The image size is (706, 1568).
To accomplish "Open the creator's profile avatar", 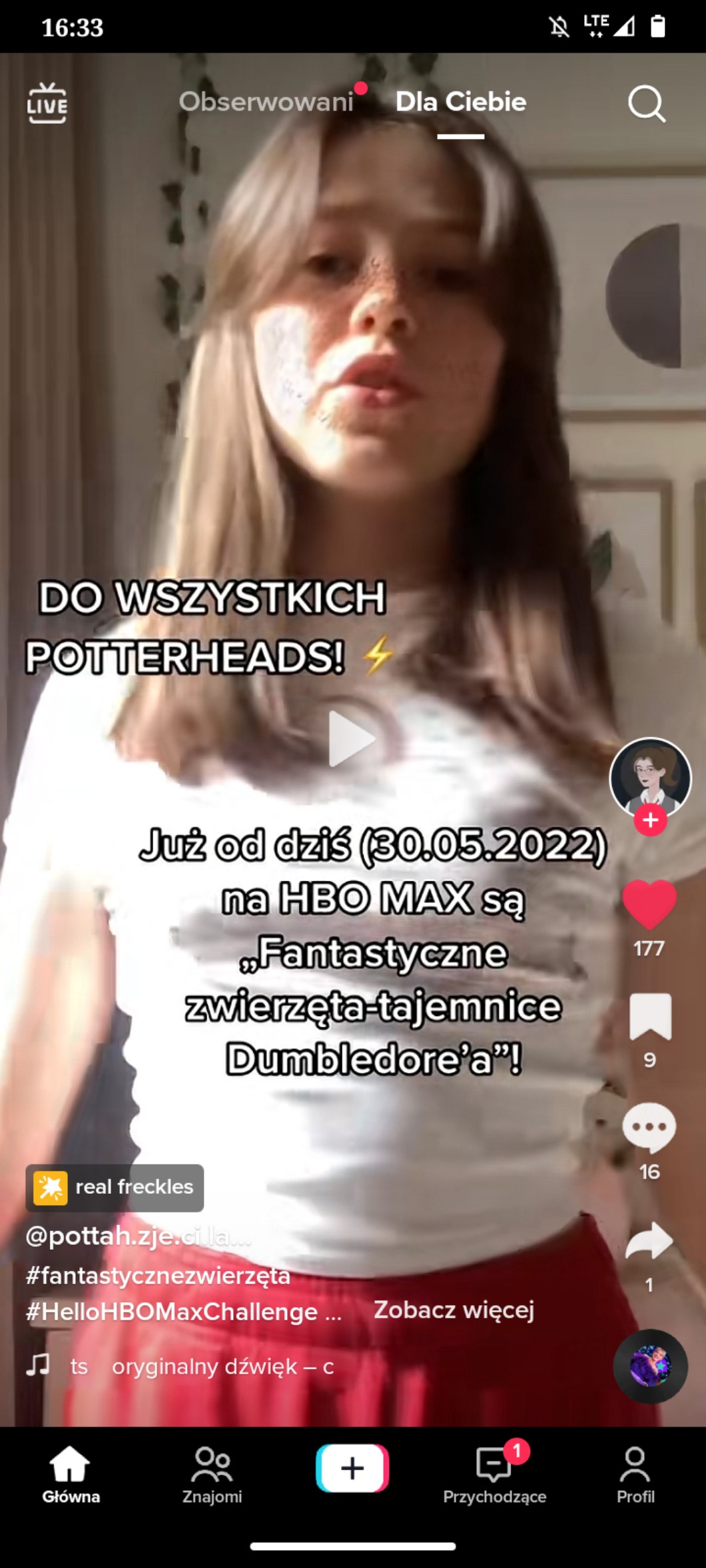I will click(650, 776).
